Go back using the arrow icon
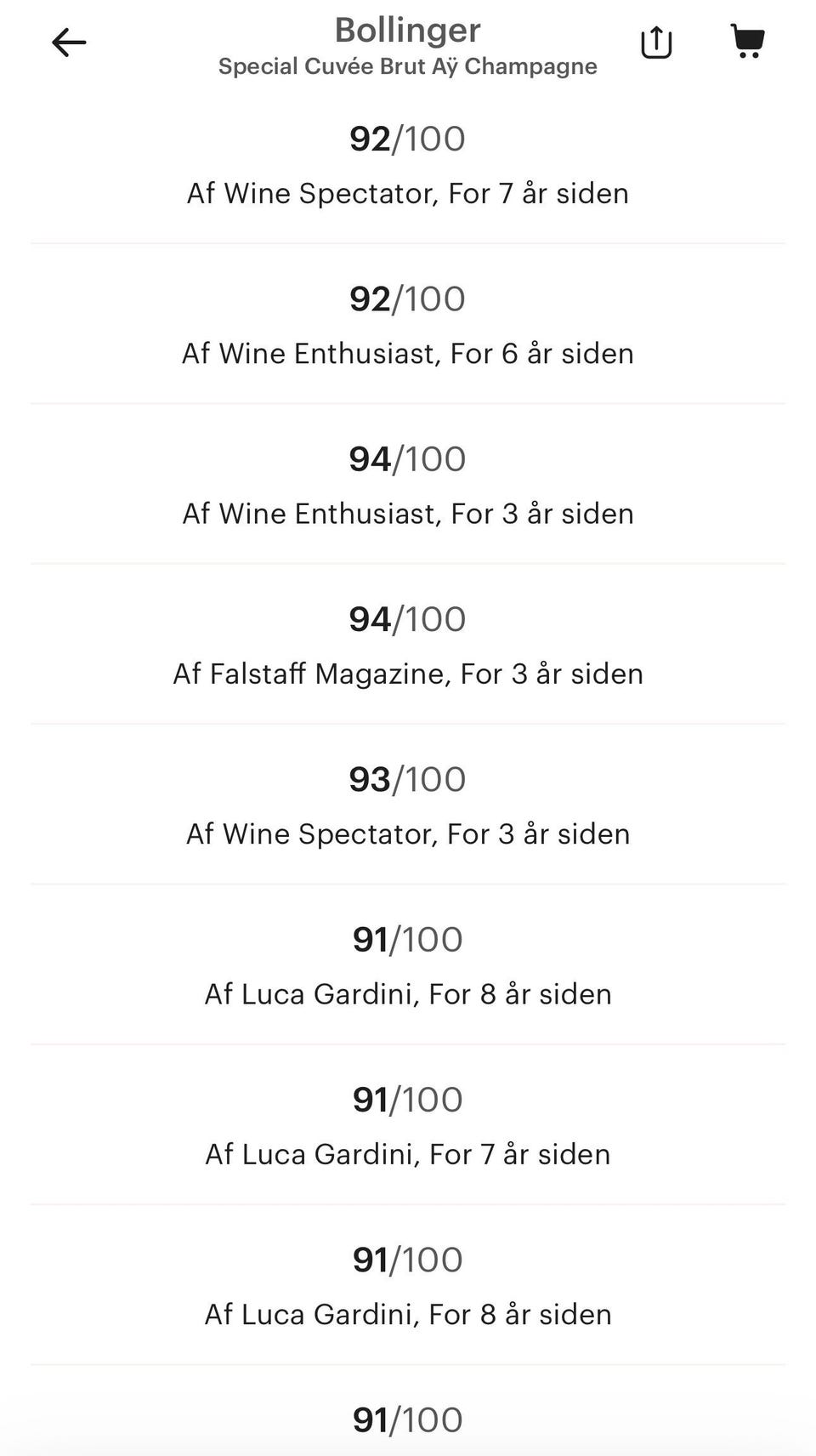 point(69,43)
